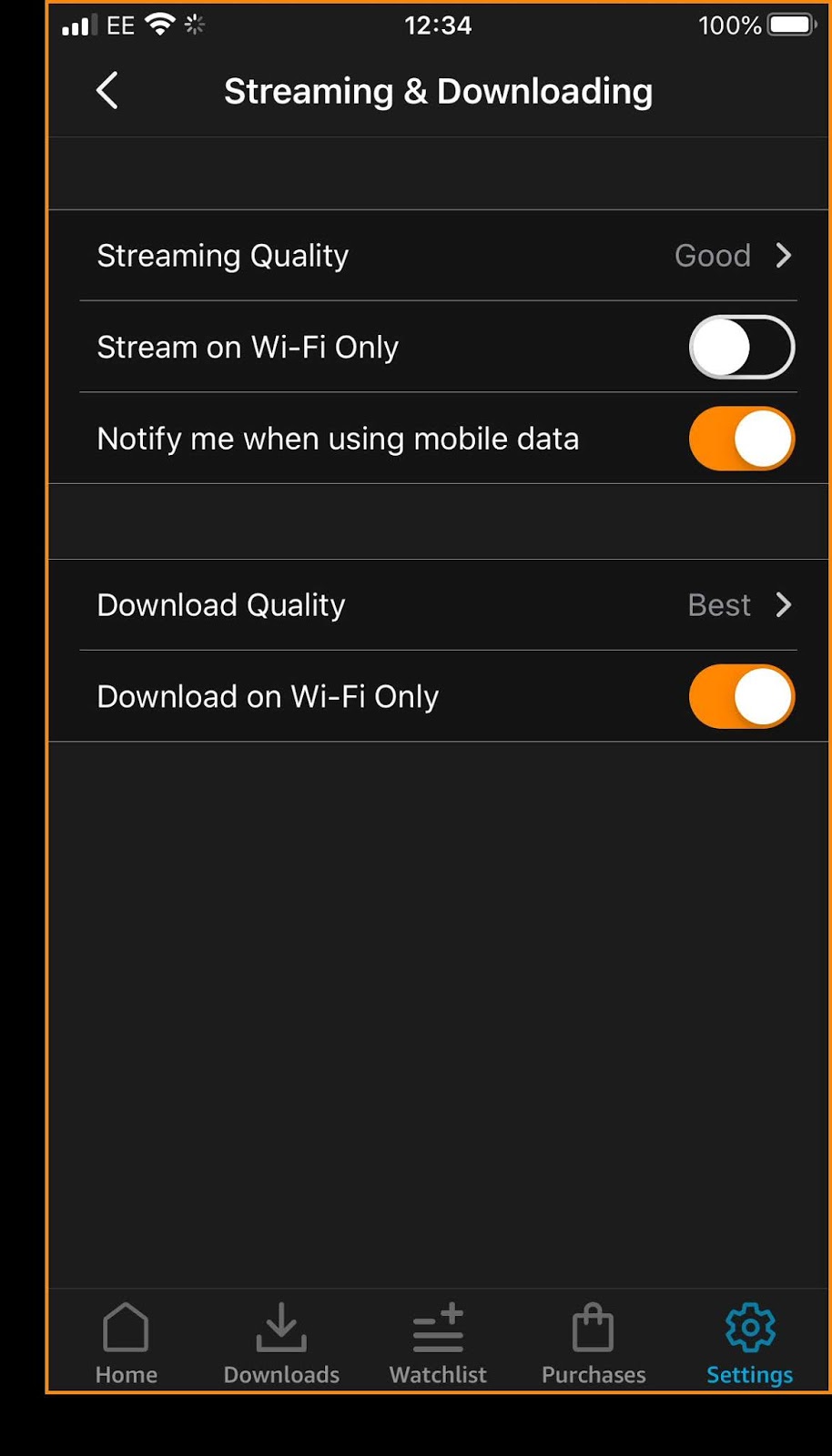Go back from Streaming & Downloading

(x=107, y=91)
